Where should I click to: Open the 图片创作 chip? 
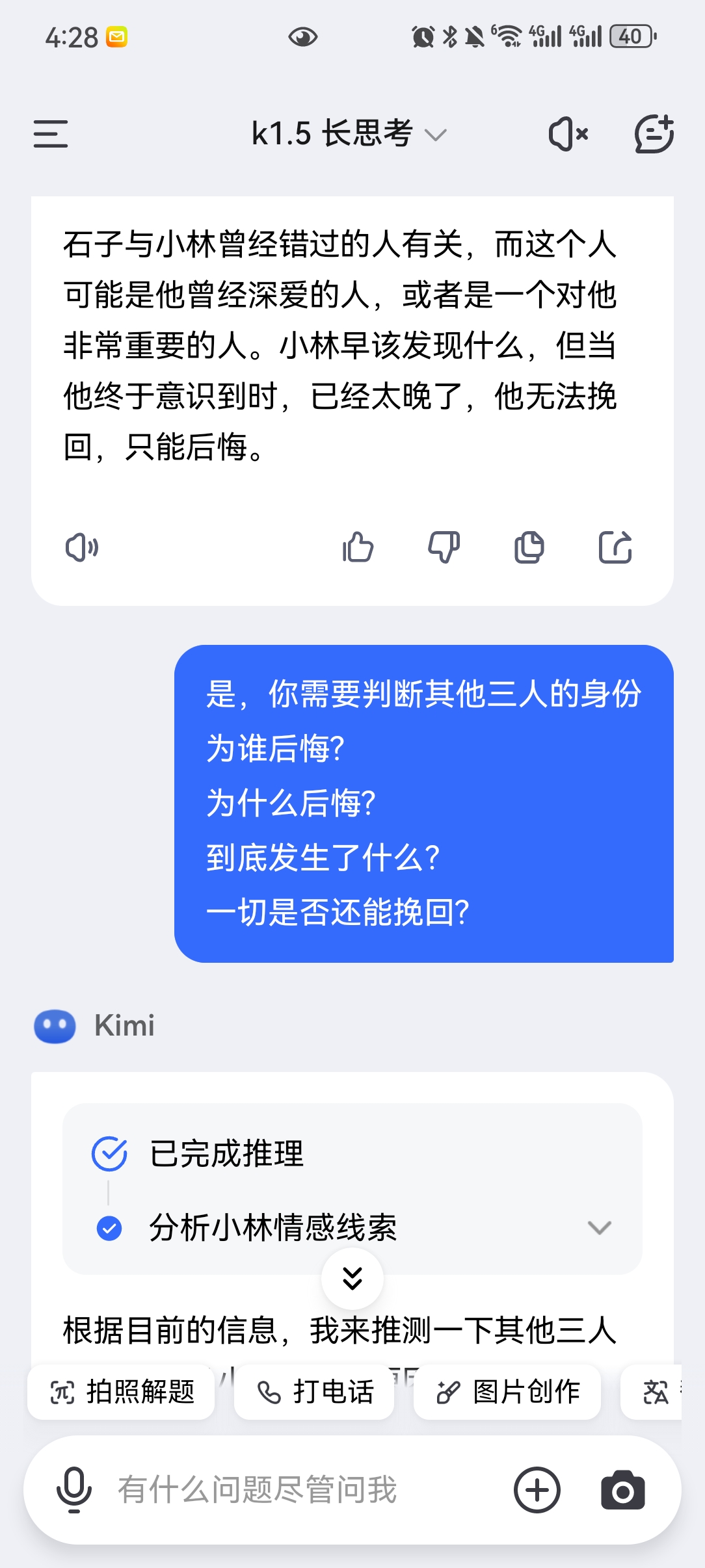pyautogui.click(x=508, y=1392)
